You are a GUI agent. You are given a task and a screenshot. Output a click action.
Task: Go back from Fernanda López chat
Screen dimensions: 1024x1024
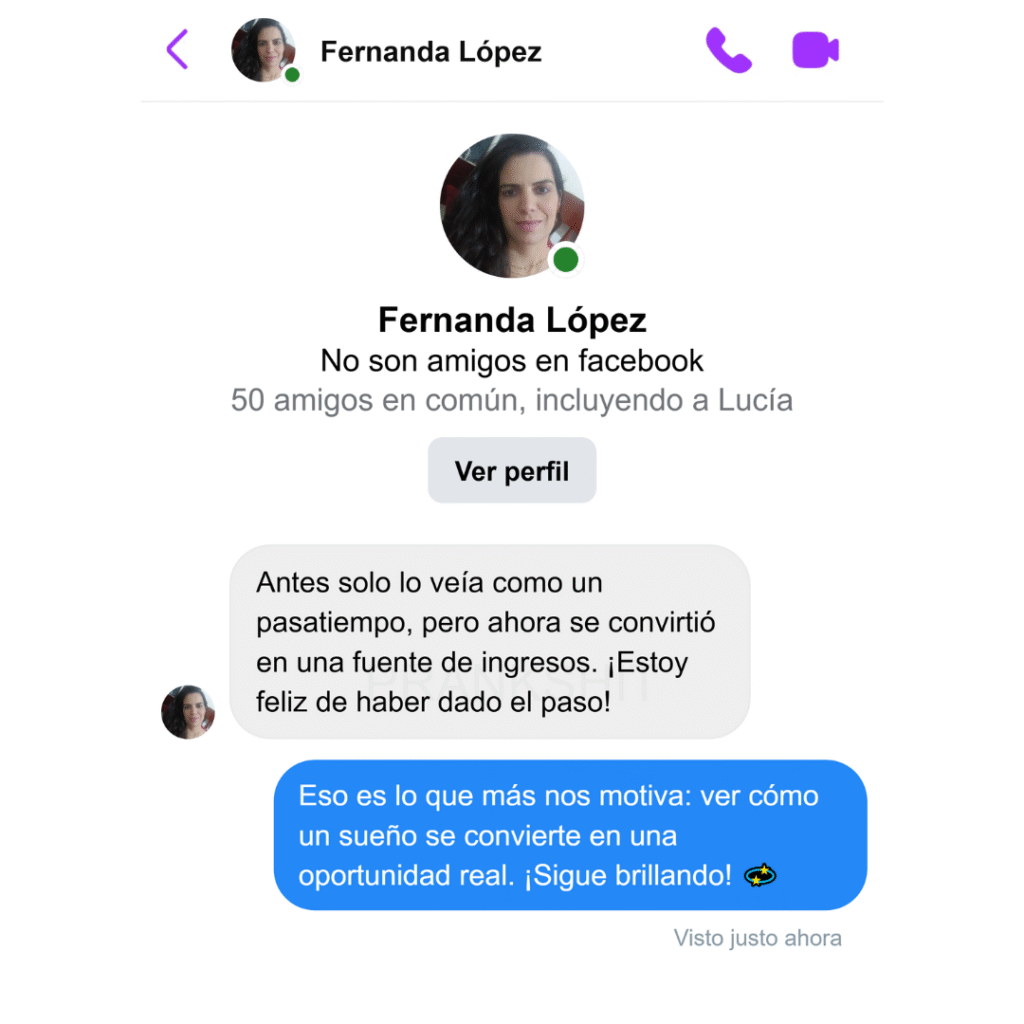coord(177,49)
